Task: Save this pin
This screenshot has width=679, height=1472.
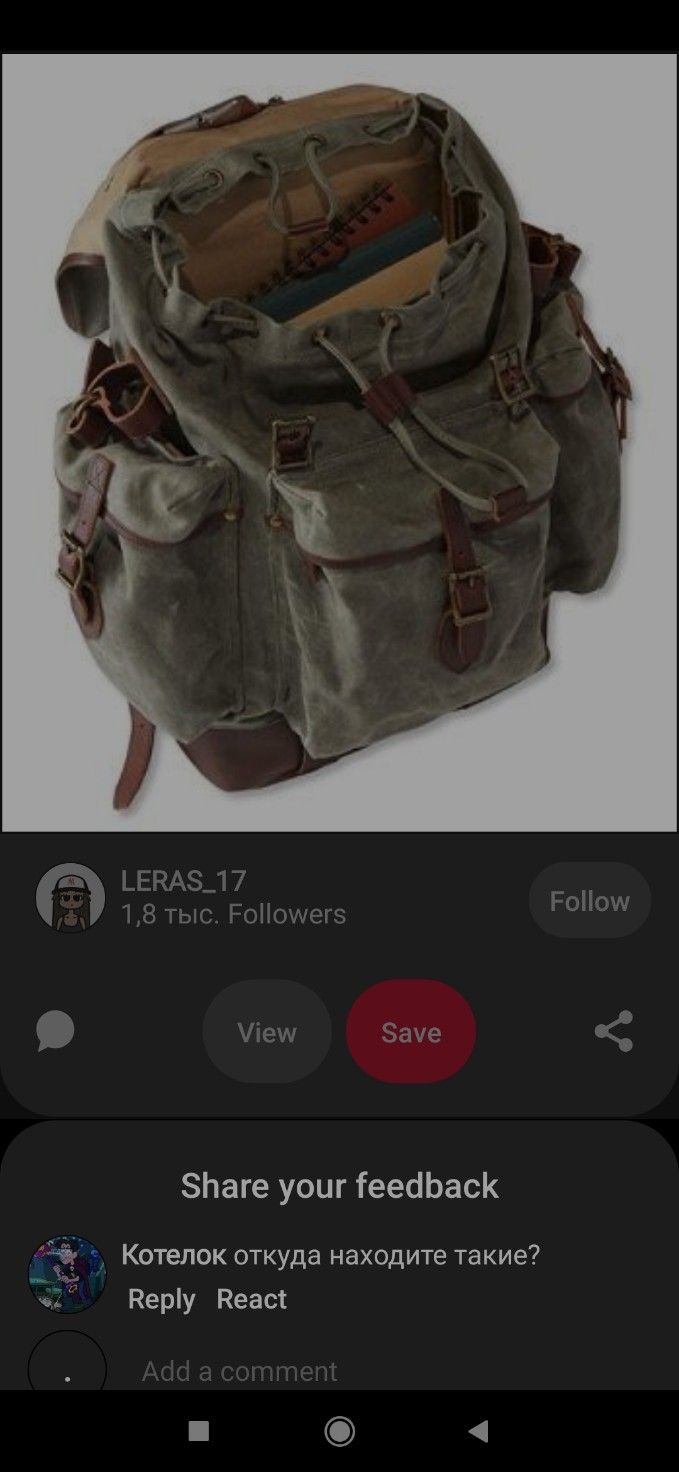Action: [x=411, y=1032]
